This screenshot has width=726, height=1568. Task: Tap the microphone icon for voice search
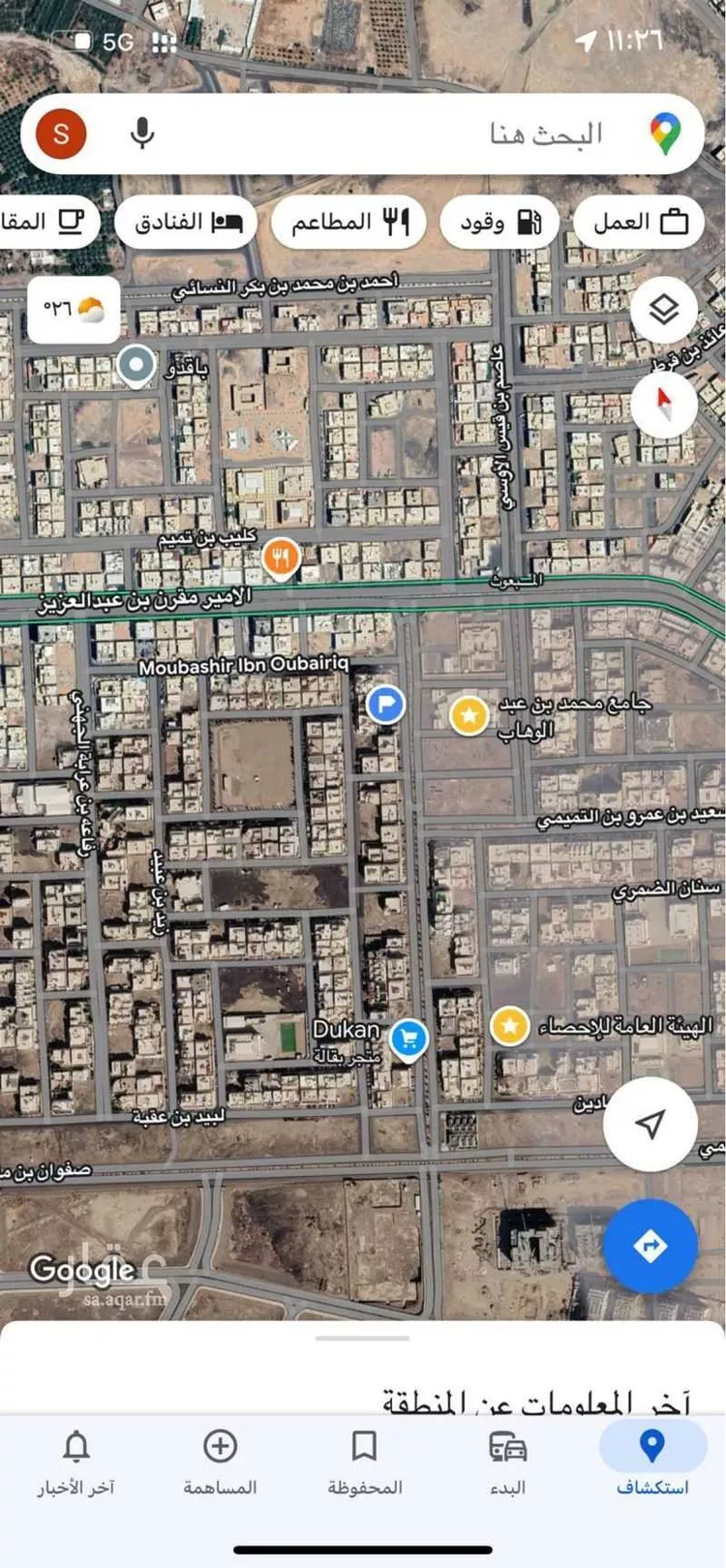(x=142, y=135)
